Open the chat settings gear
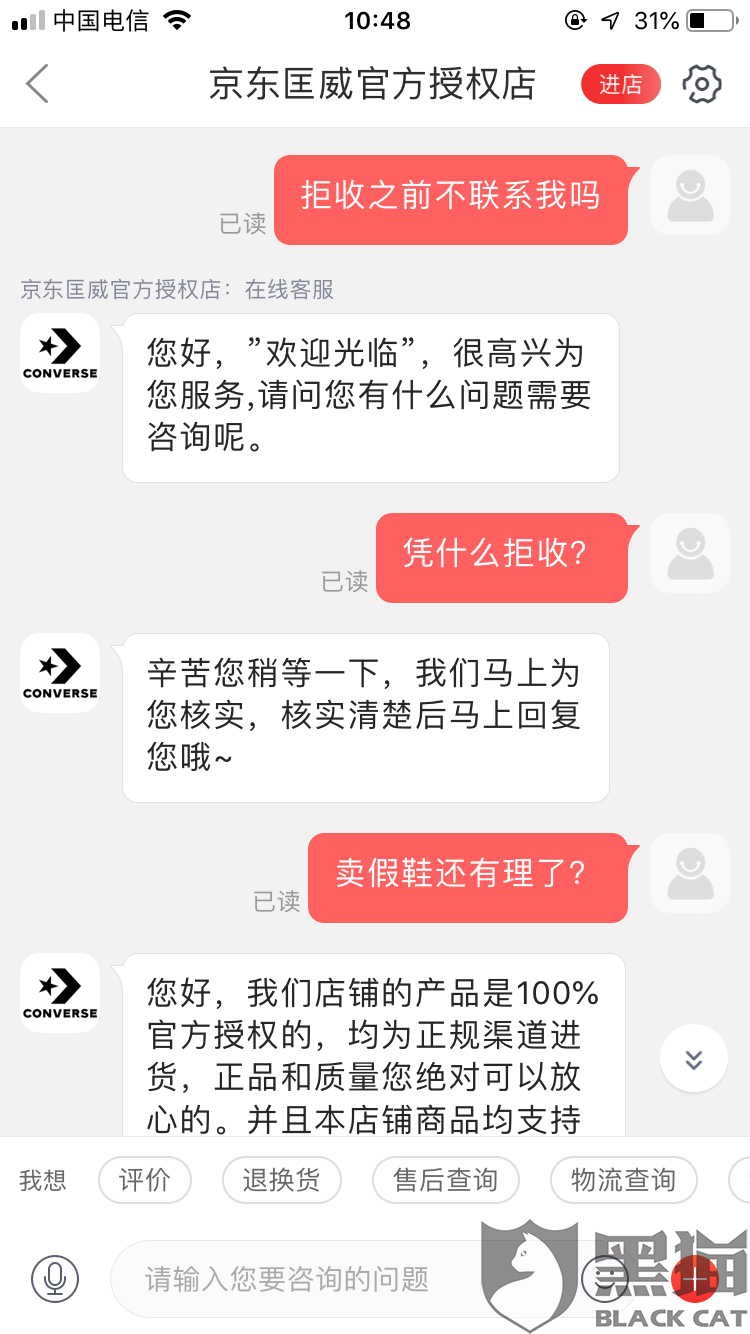Viewport: 750px width, 1334px height. pyautogui.click(x=702, y=85)
